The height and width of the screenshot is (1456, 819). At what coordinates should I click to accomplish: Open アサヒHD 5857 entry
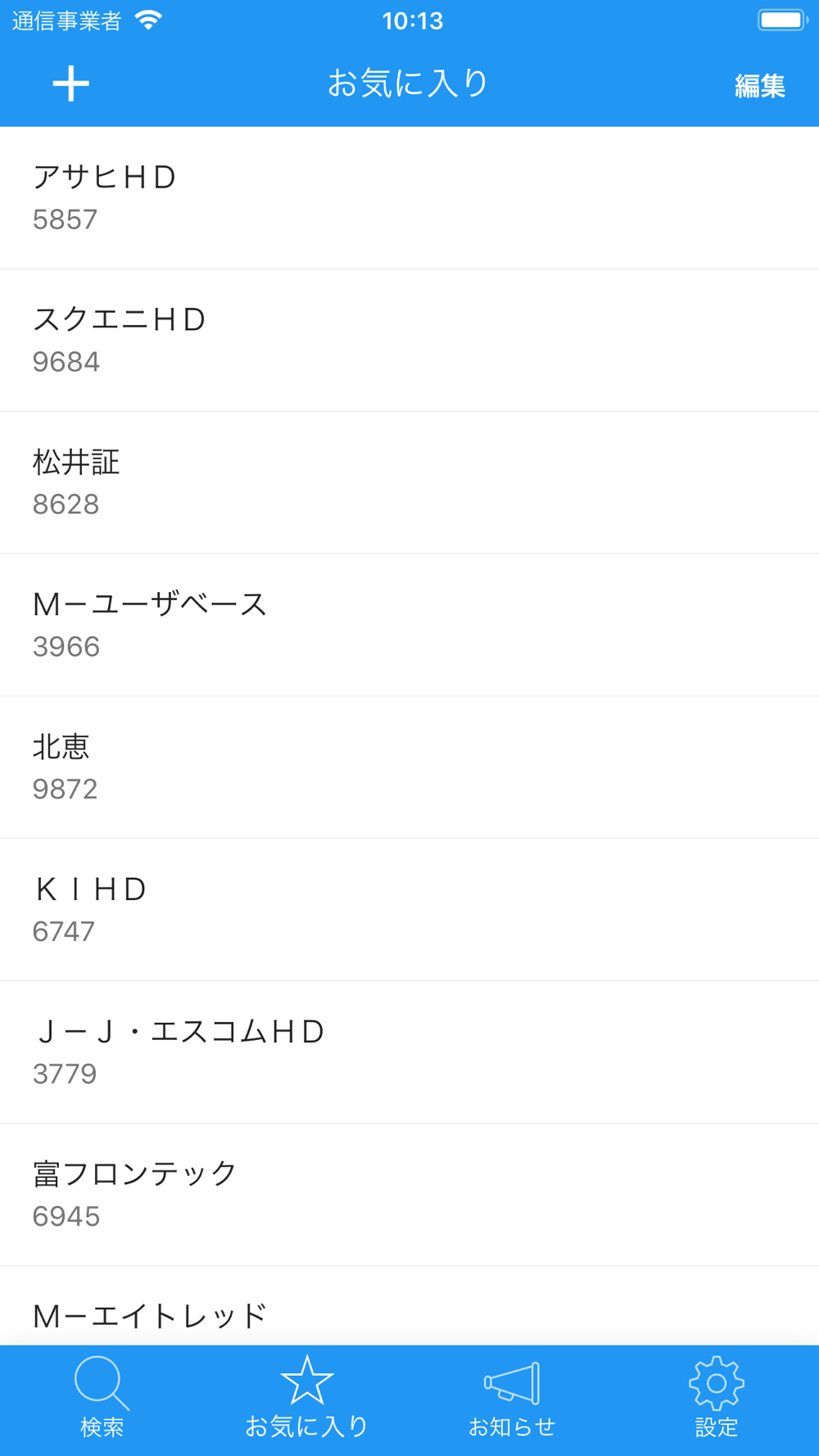point(409,197)
